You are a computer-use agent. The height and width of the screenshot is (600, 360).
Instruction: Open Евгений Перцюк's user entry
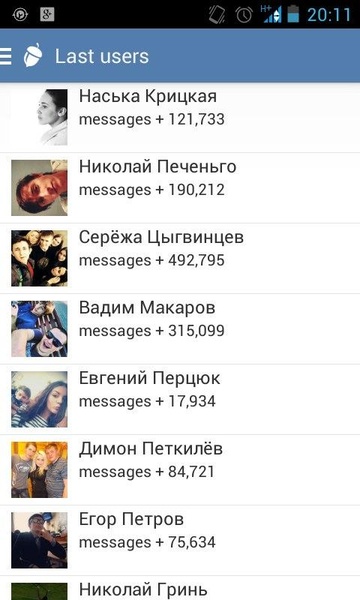point(180,399)
